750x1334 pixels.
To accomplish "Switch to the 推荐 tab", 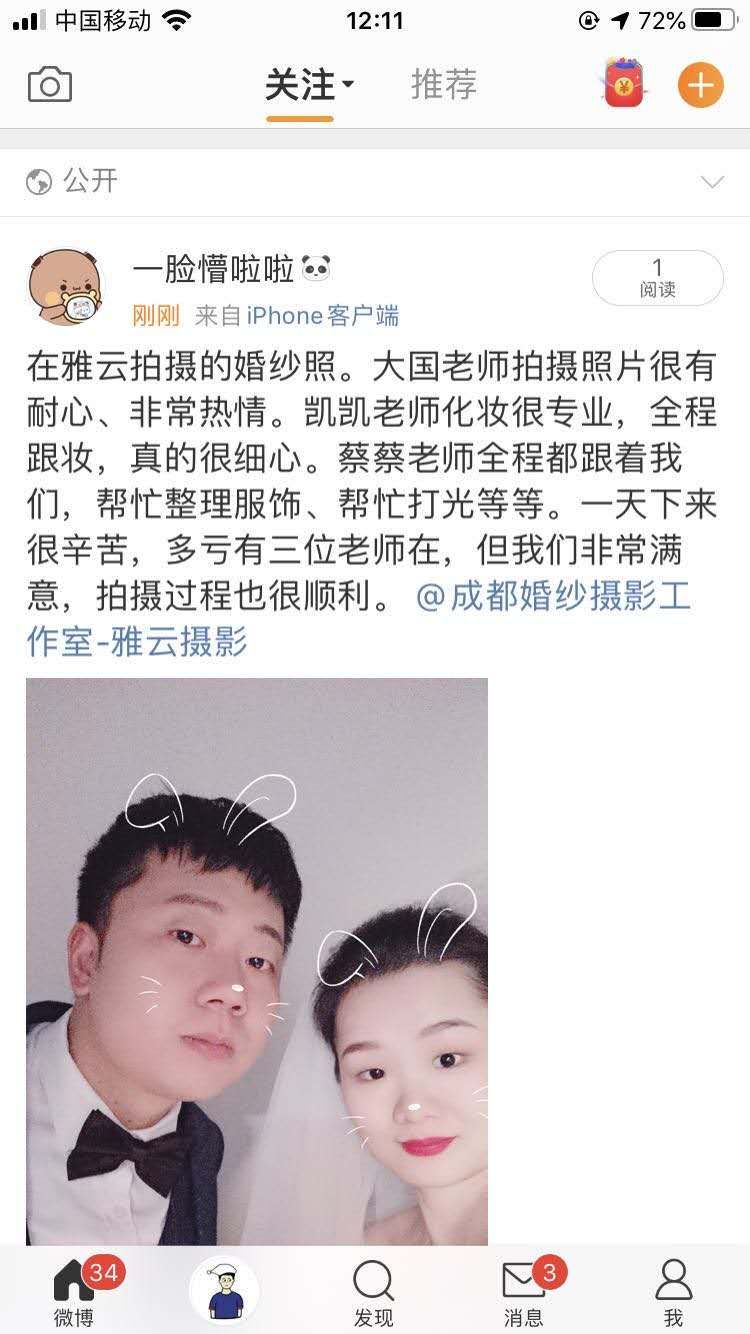I will click(x=443, y=85).
